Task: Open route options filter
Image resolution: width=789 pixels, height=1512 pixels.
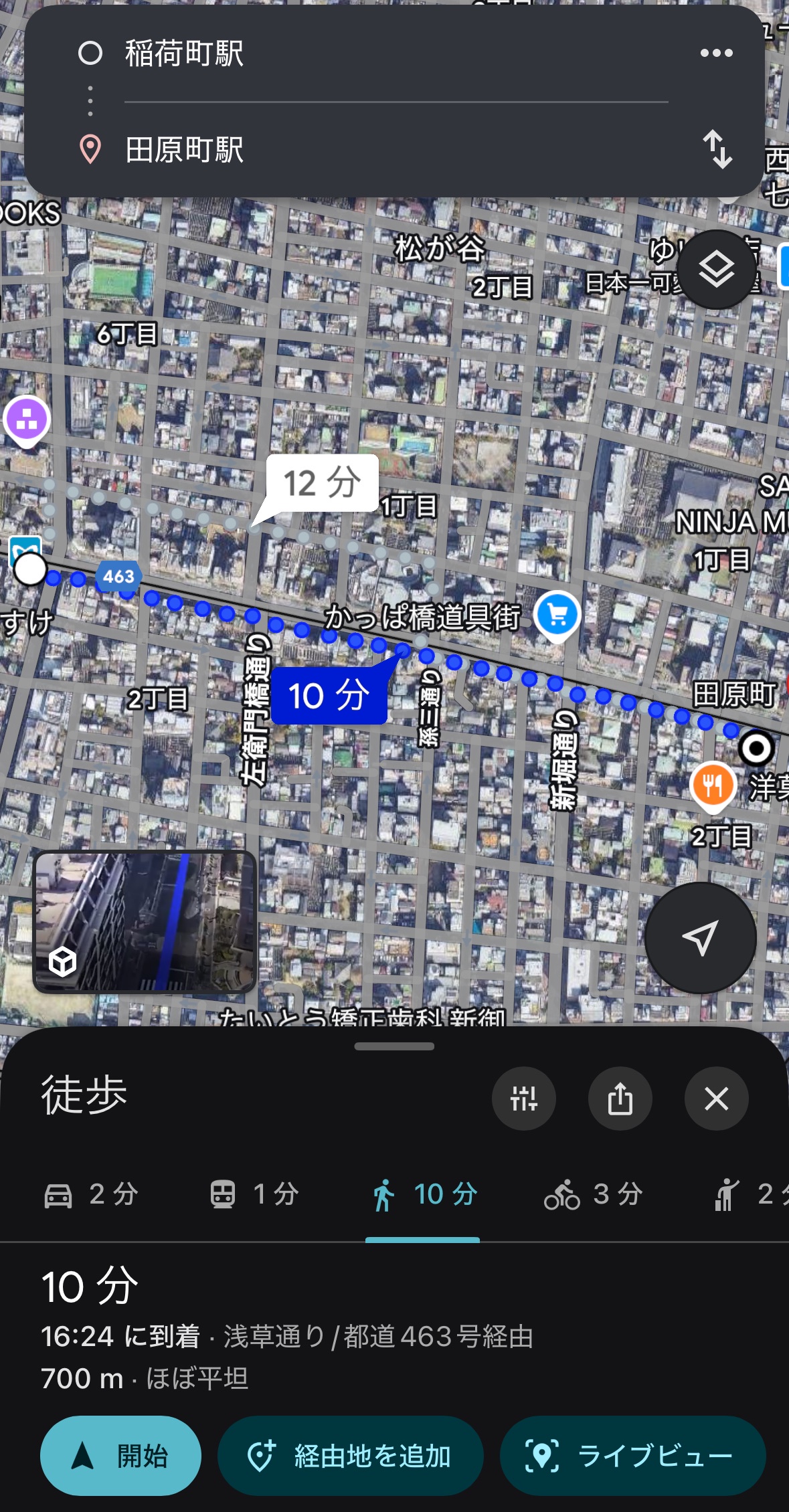Action: point(523,1099)
